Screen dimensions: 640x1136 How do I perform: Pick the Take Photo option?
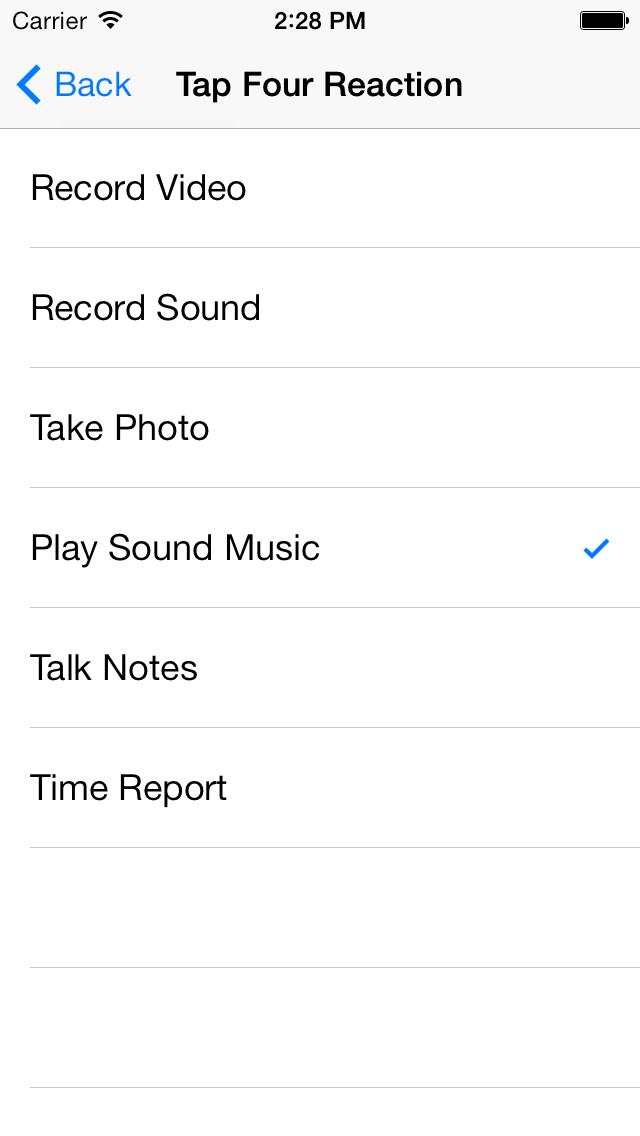[x=320, y=428]
